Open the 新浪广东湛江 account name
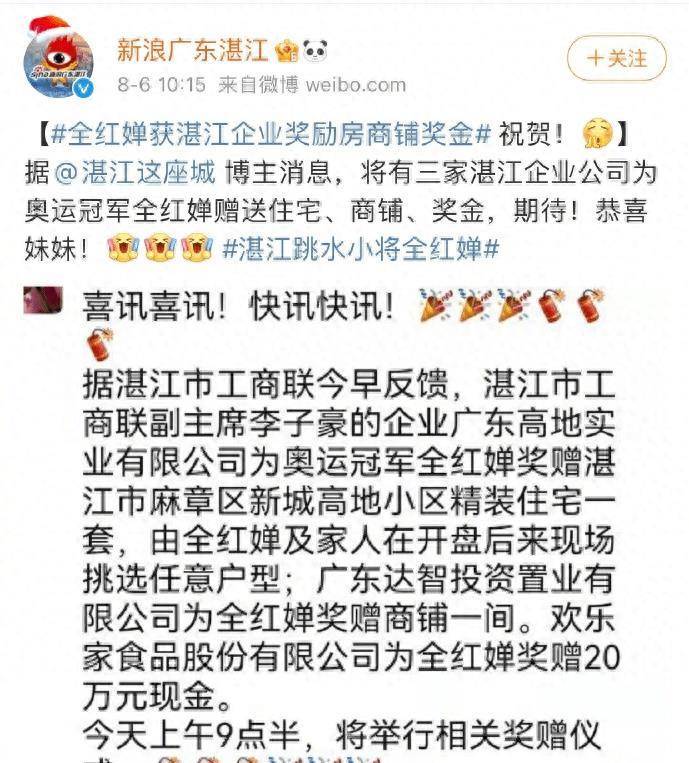Viewport: 689px width, 763px height. (192, 47)
